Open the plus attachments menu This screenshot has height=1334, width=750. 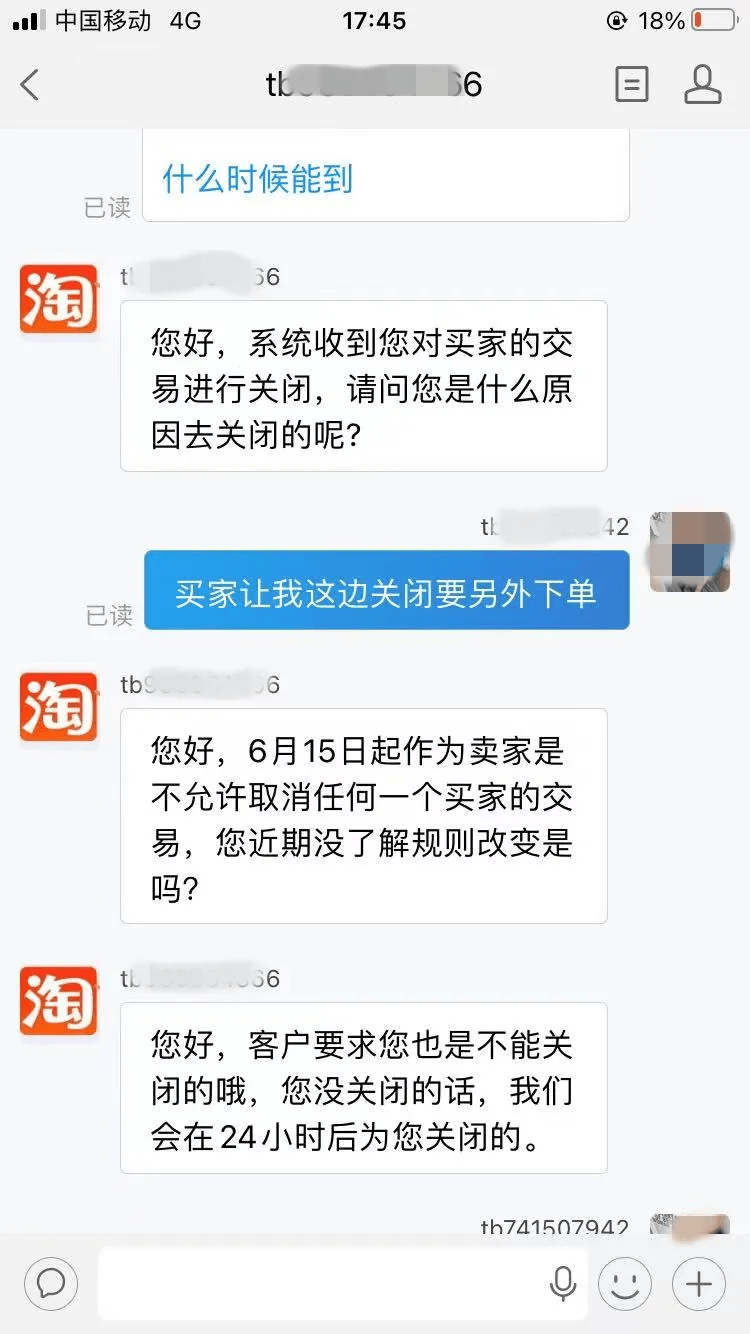tap(699, 1283)
